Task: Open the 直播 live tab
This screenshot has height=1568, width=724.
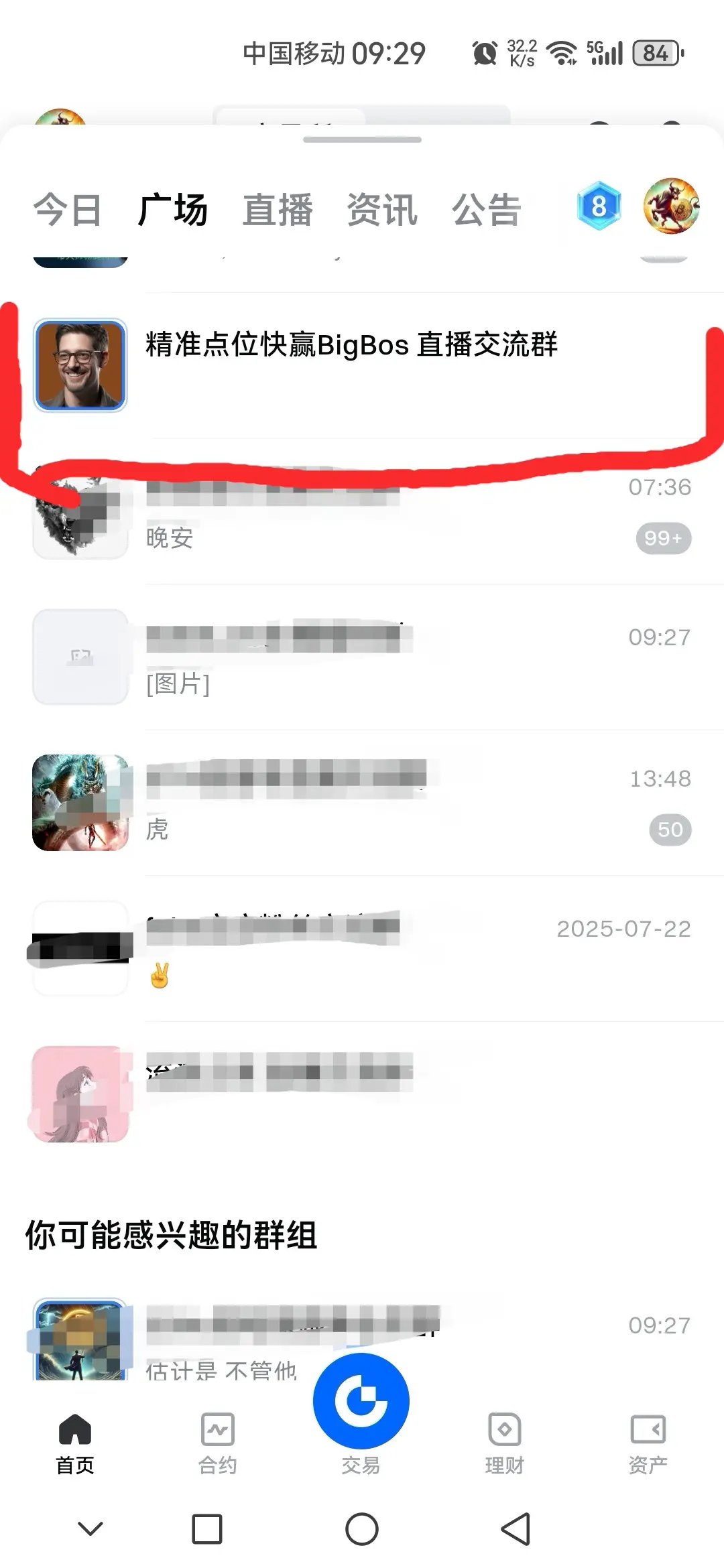Action: [278, 210]
